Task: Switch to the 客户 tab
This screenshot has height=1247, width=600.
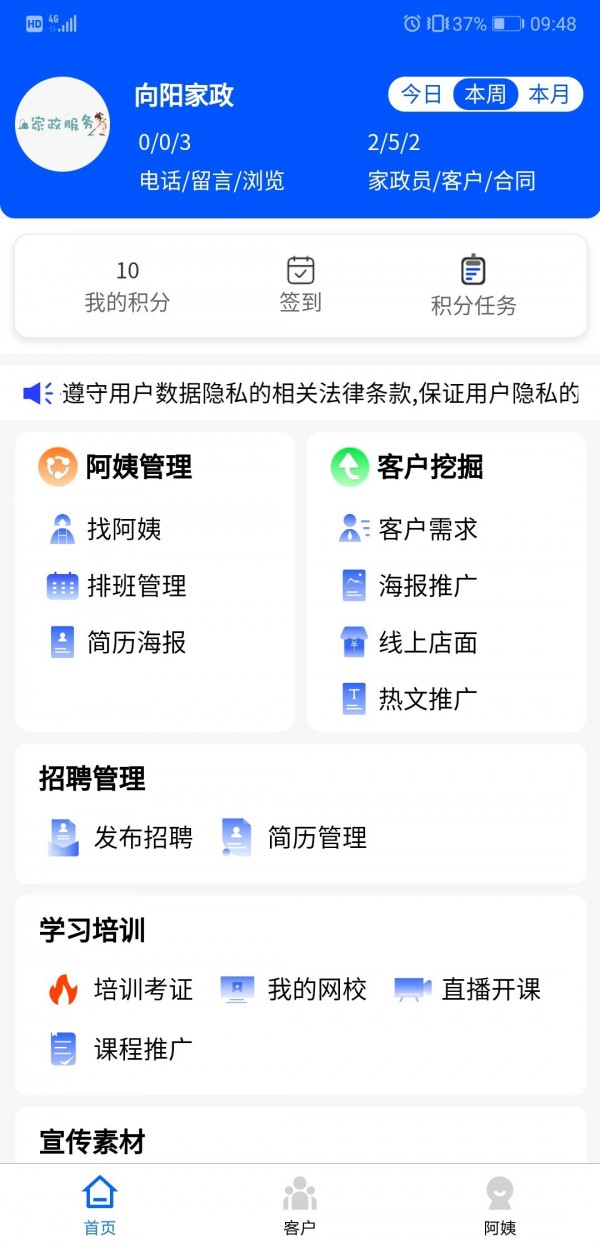Action: pos(300,1205)
